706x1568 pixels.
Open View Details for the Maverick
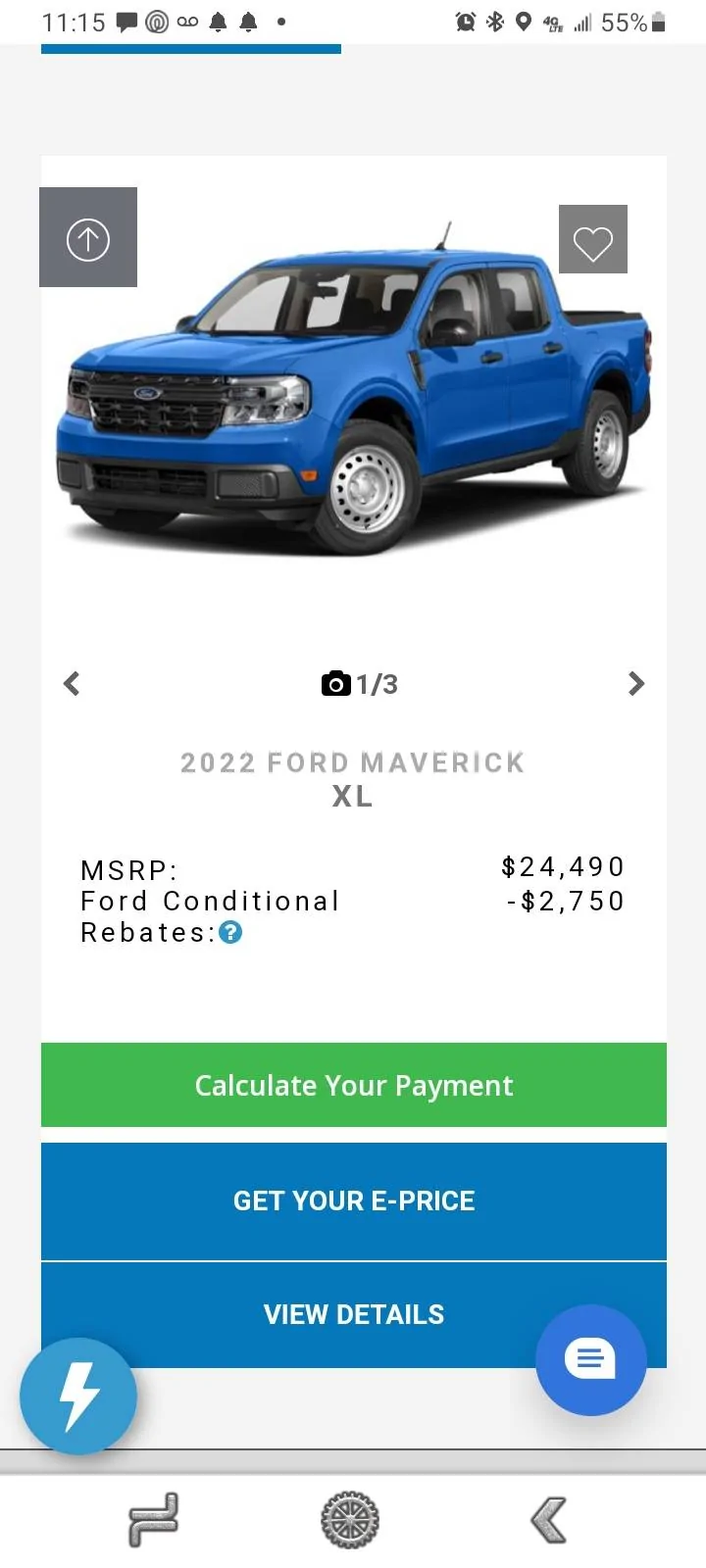point(354,1314)
